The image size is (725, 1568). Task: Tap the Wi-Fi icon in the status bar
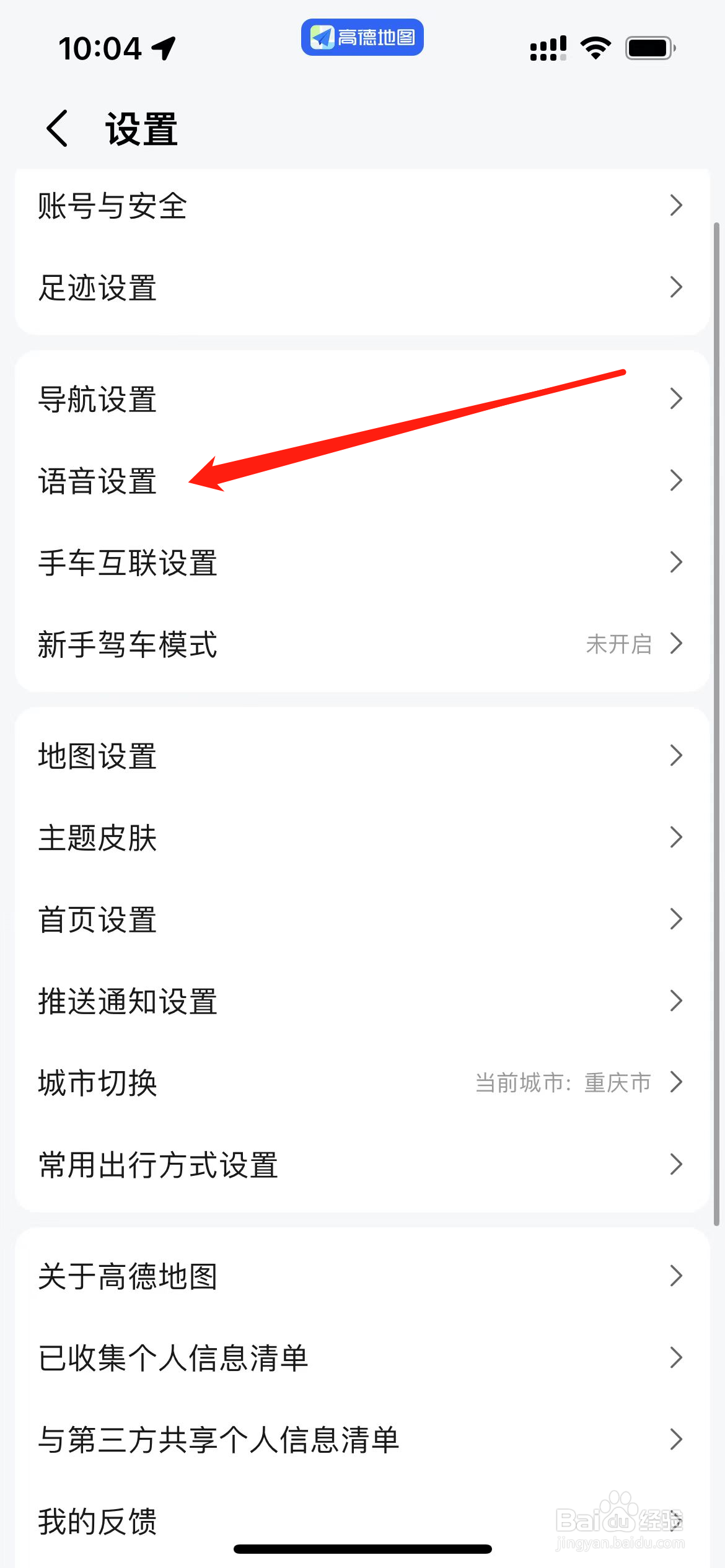(595, 46)
